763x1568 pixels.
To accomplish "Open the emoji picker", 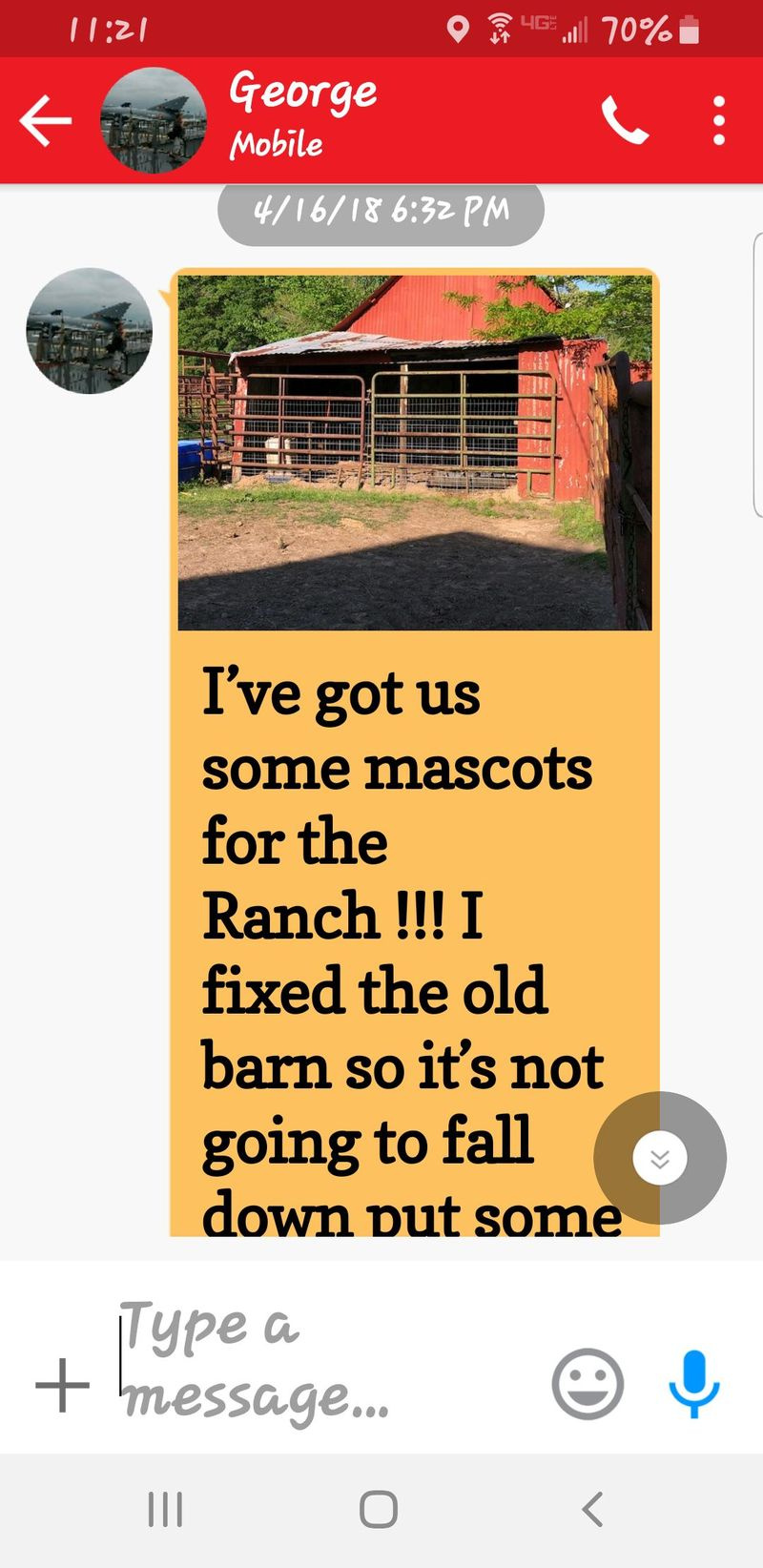I will click(588, 1385).
